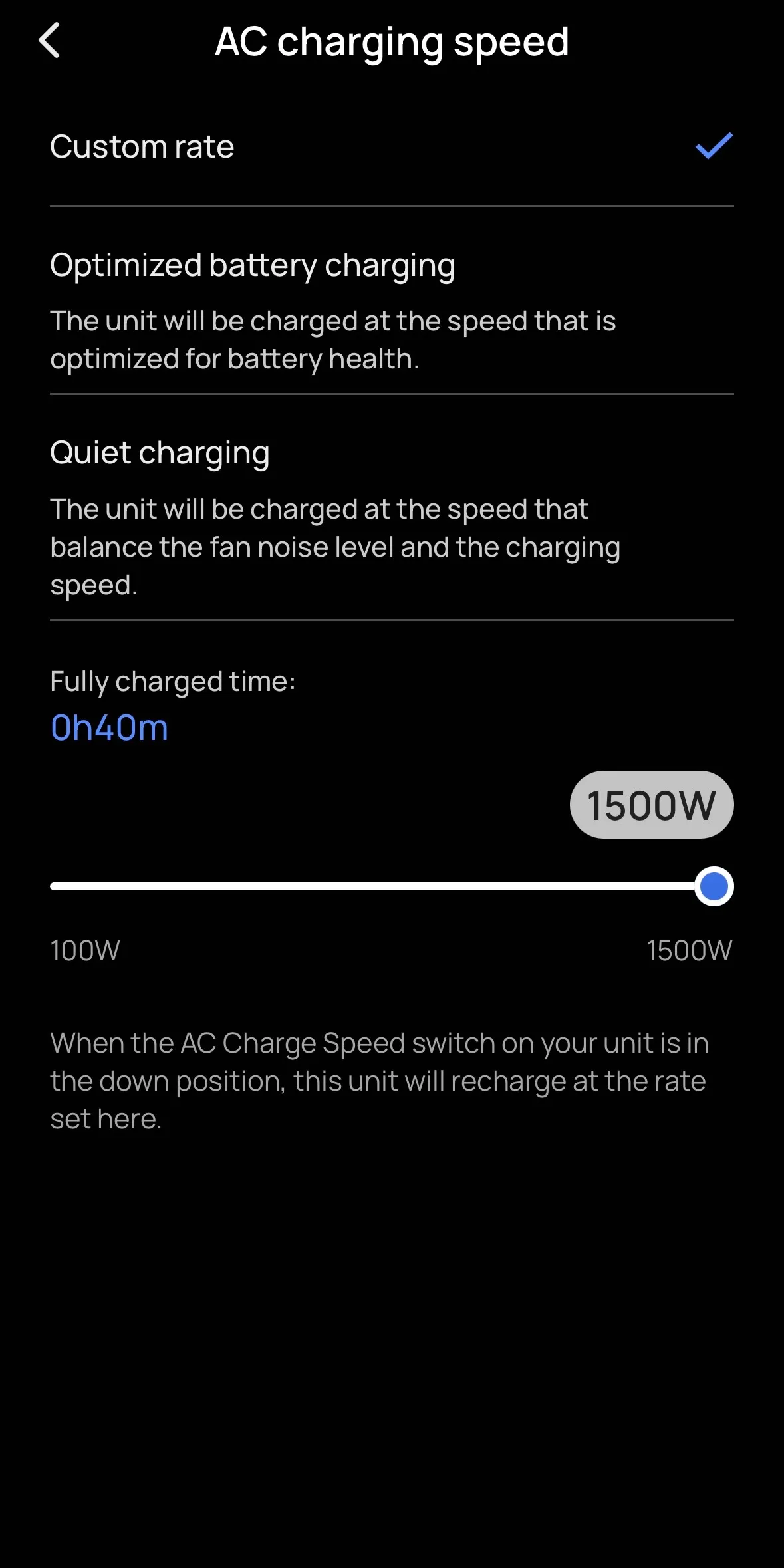Go back from AC charging speed
Screen dimensions: 784x1568
[x=50, y=41]
